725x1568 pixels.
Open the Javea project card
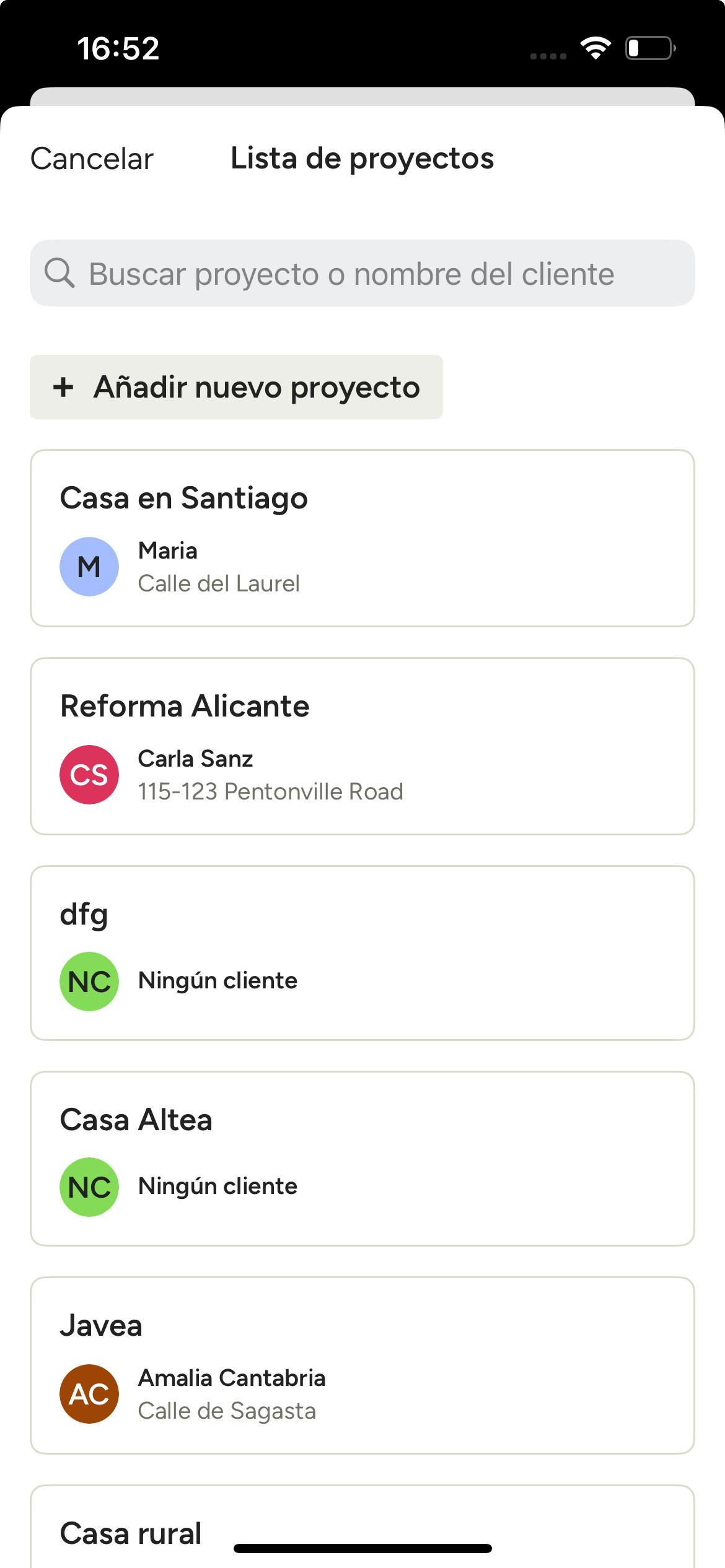pos(362,1365)
